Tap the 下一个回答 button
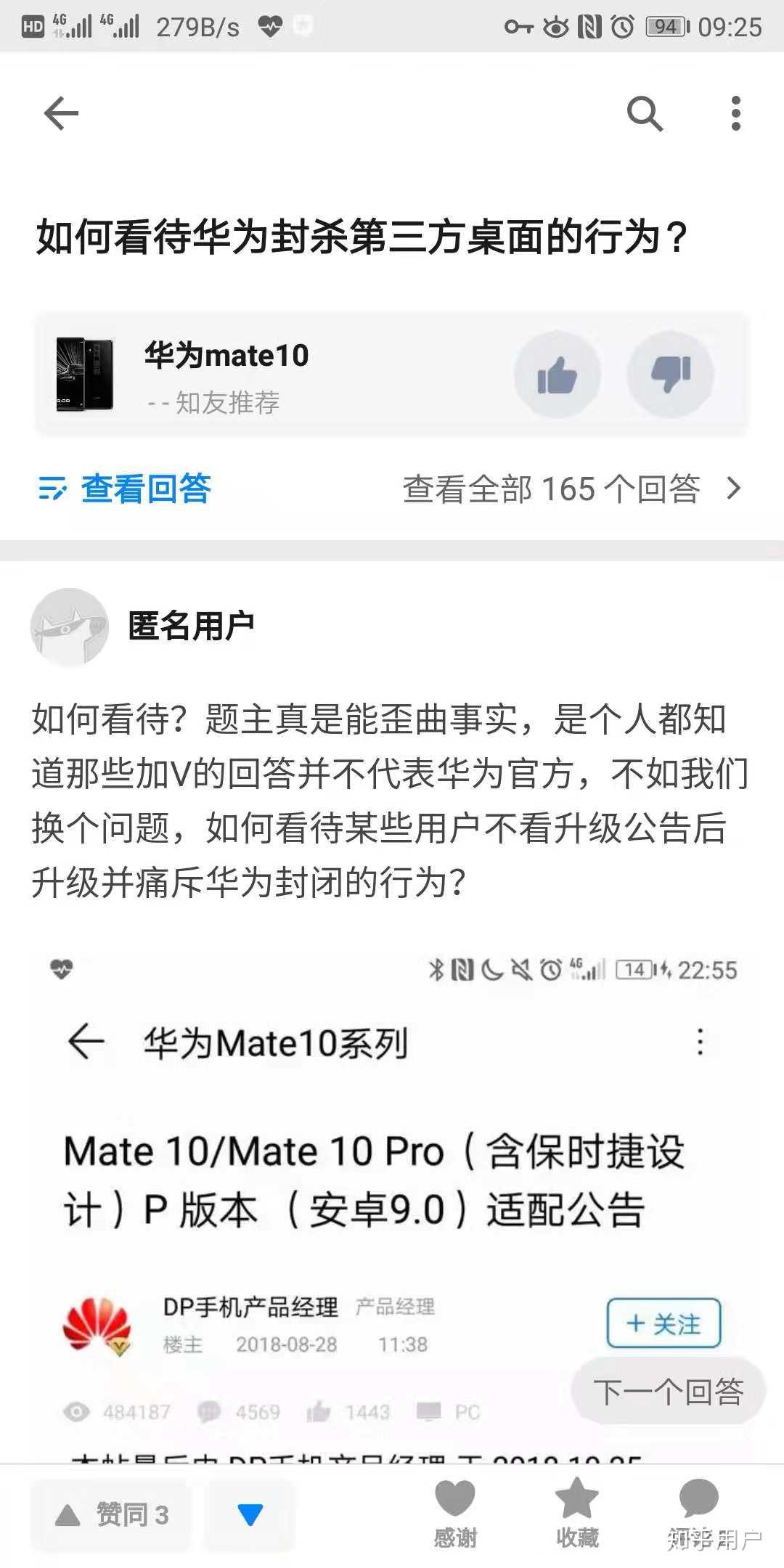784x1568 pixels. (666, 1389)
